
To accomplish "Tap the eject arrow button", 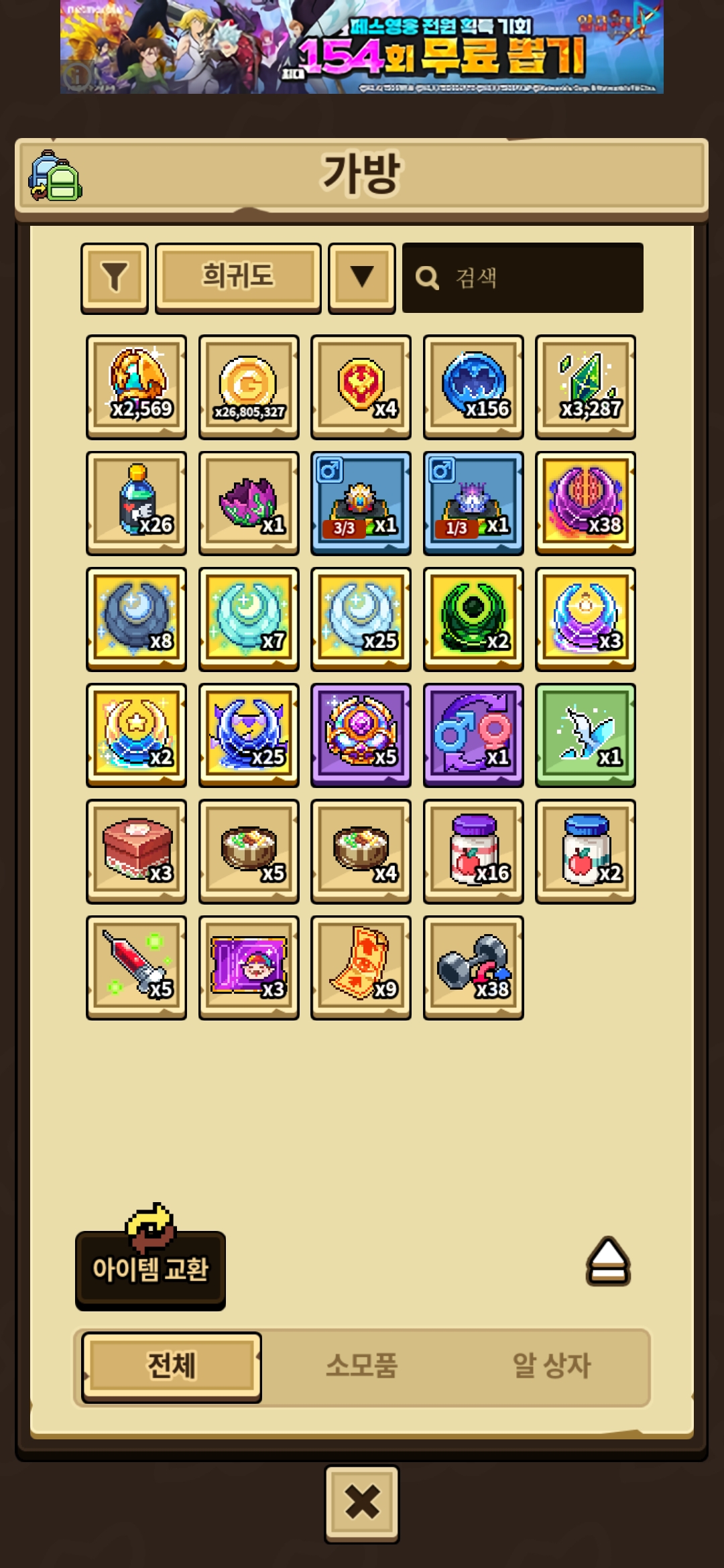I will click(608, 1261).
